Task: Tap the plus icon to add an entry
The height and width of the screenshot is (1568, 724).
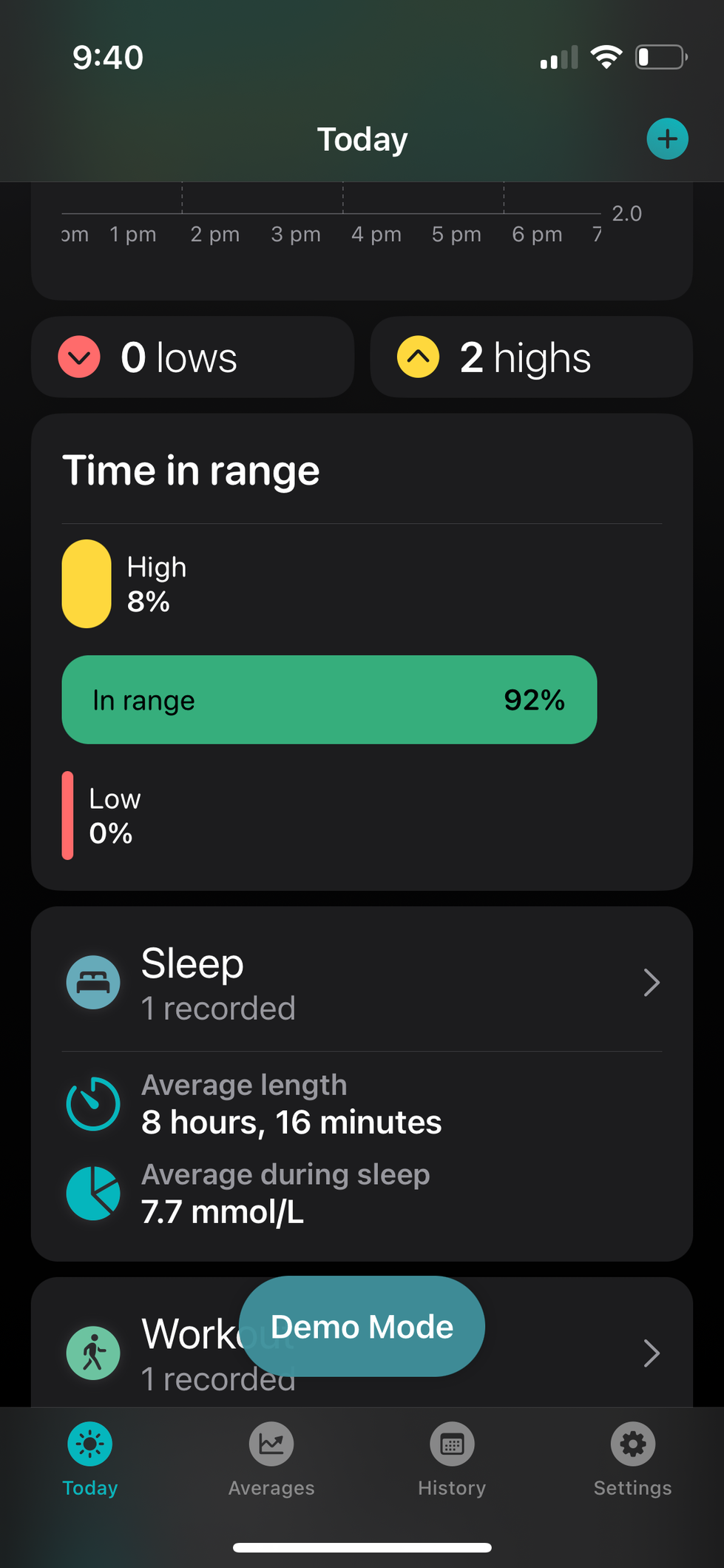Action: [667, 139]
